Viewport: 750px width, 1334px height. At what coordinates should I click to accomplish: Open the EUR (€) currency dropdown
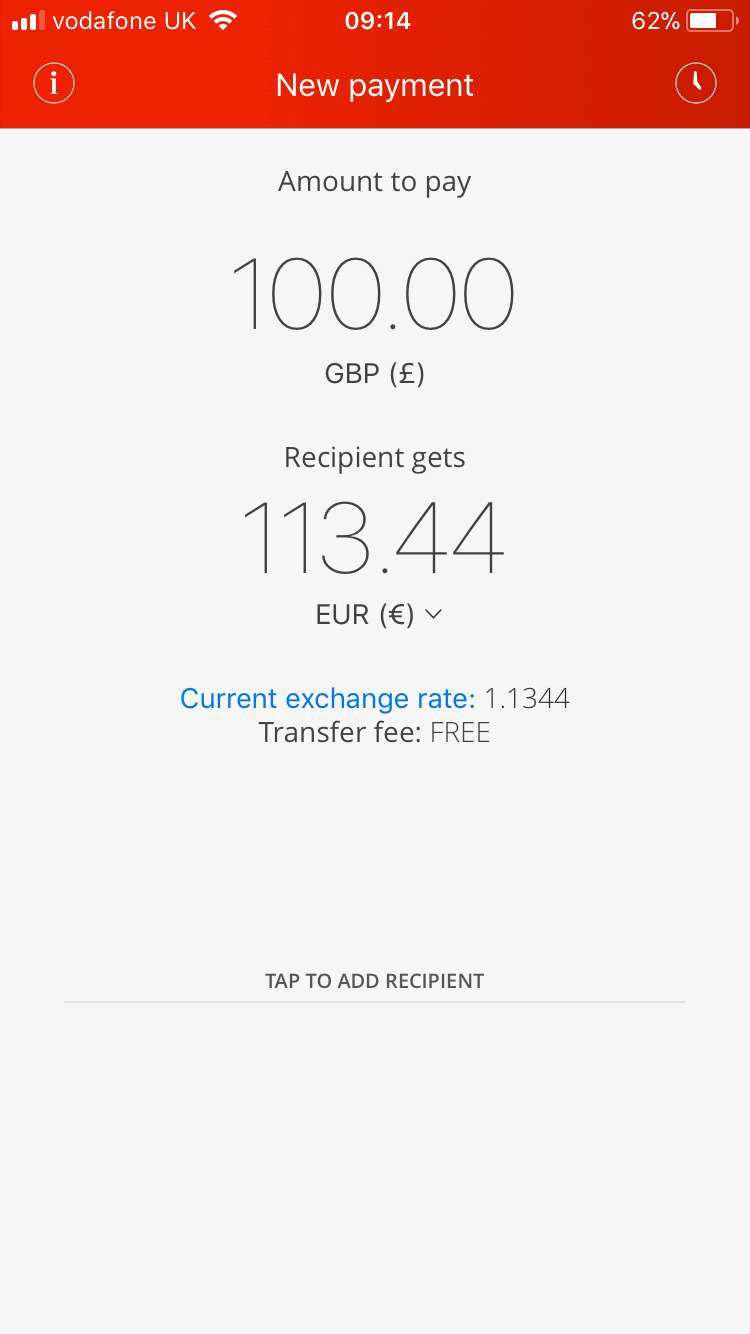(x=378, y=614)
